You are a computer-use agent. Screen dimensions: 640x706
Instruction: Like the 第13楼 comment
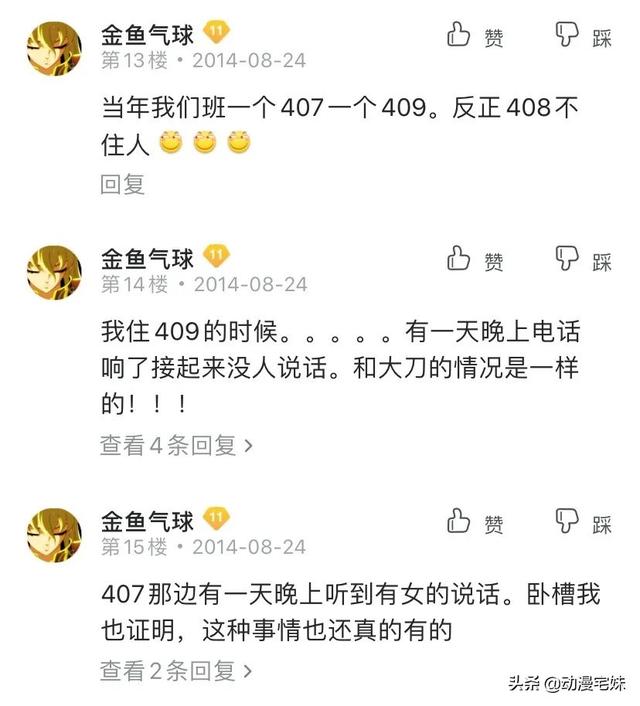[x=474, y=37]
